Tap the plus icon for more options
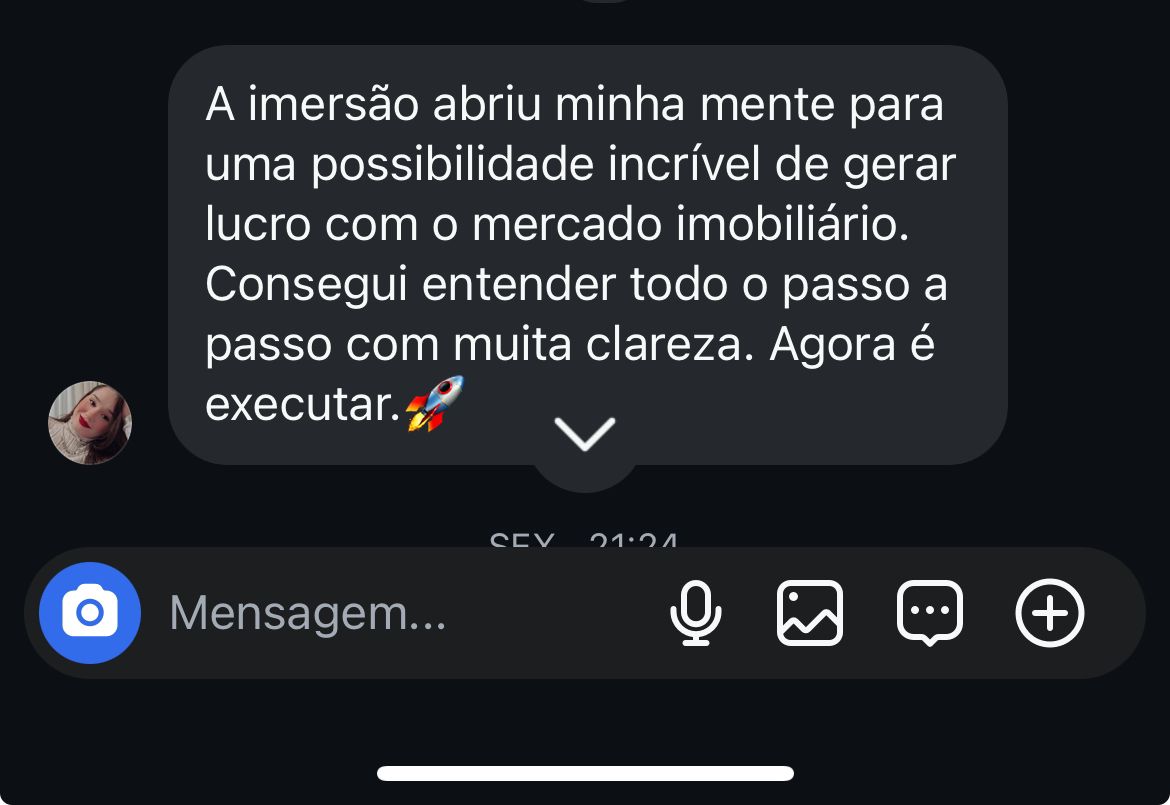This screenshot has width=1170, height=805. tap(1050, 612)
